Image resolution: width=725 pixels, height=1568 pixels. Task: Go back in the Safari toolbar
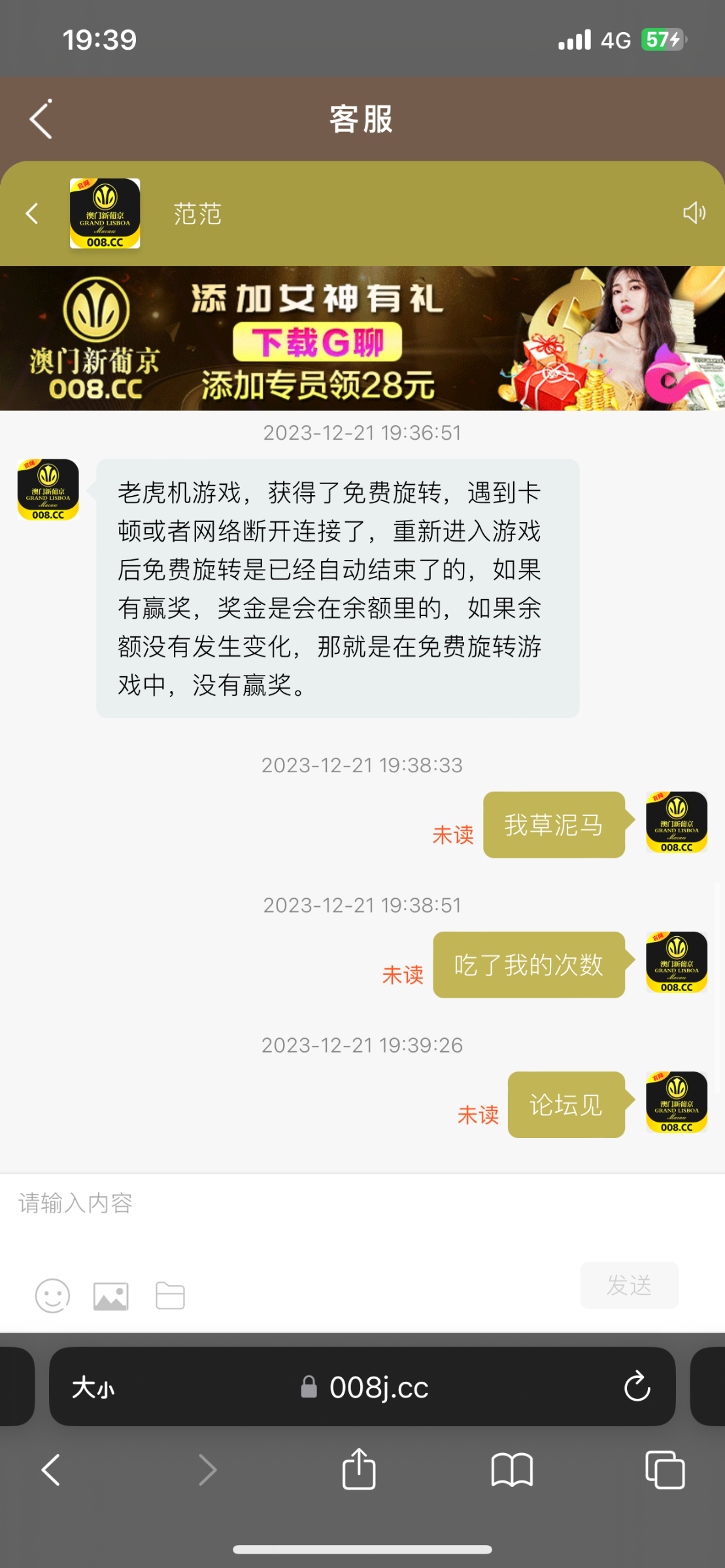[x=51, y=1470]
